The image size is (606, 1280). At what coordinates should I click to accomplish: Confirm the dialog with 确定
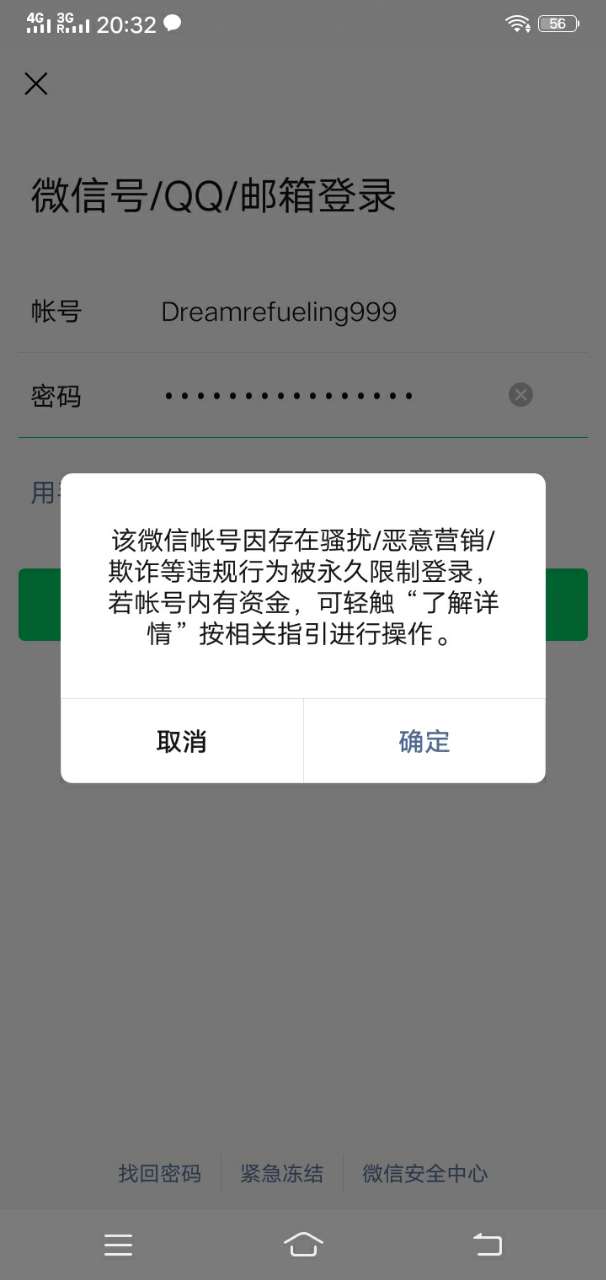click(x=424, y=741)
